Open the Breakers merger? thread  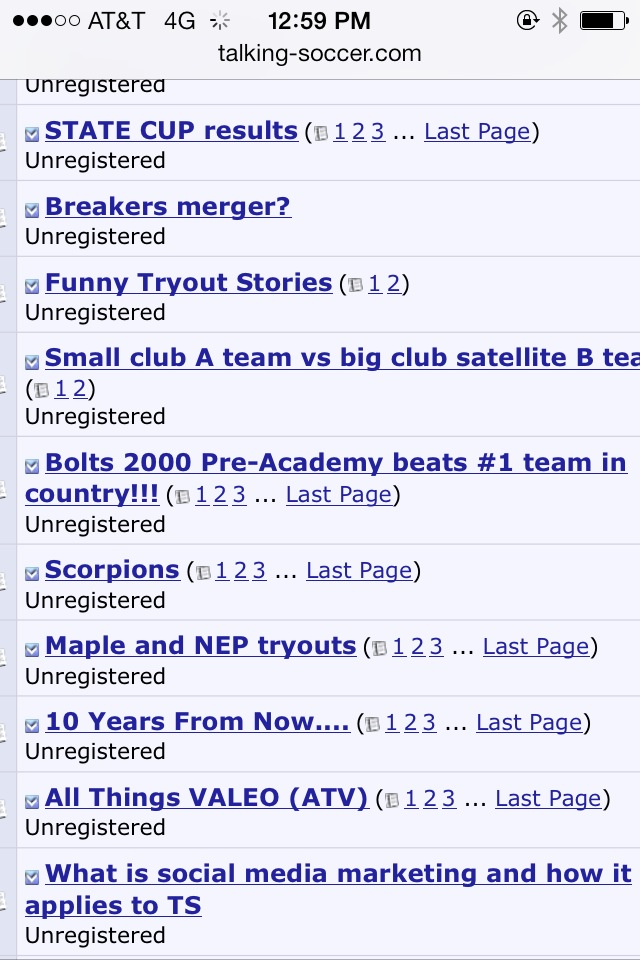(168, 207)
